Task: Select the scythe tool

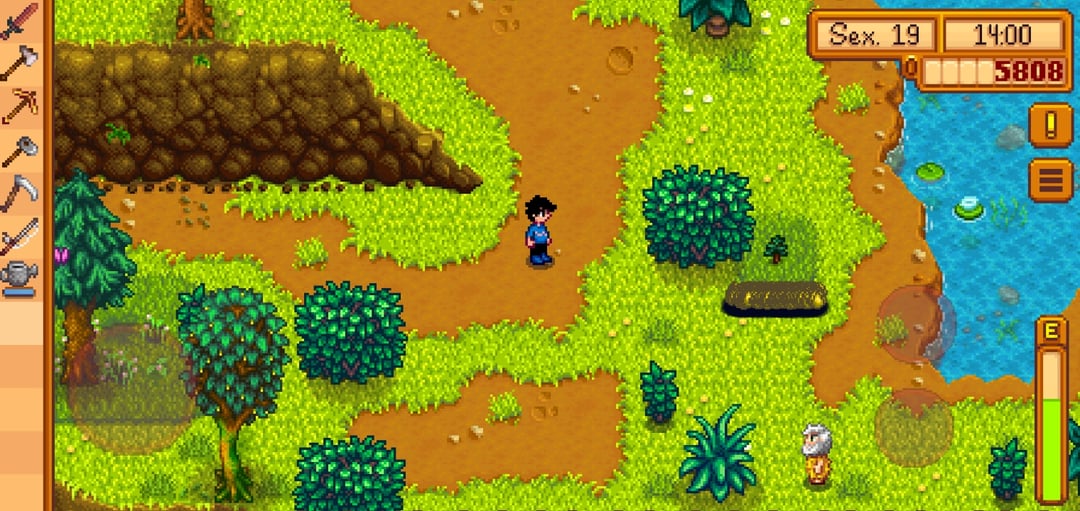Action: point(19,192)
